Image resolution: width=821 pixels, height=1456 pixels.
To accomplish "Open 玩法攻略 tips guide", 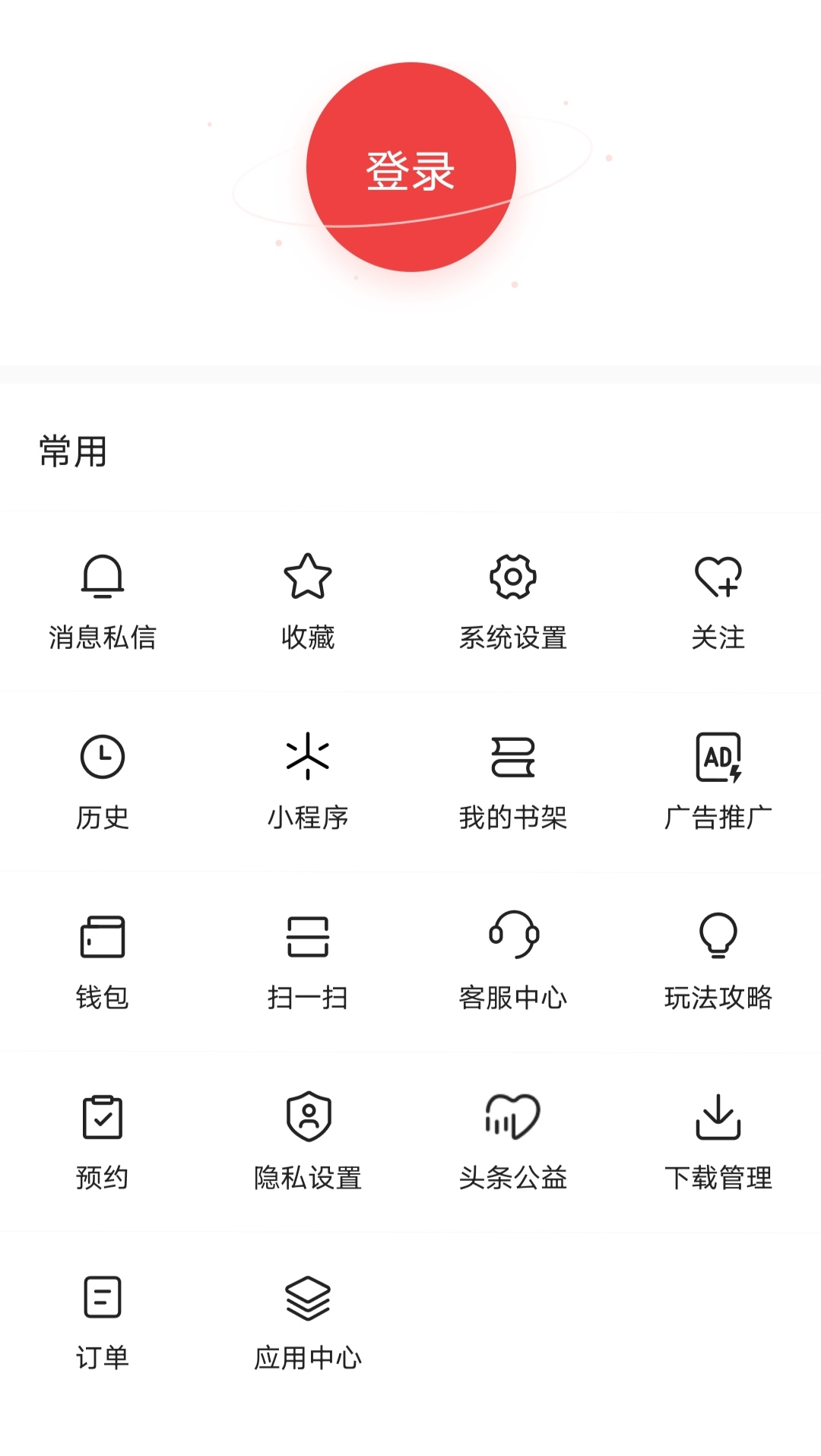I will tap(718, 961).
